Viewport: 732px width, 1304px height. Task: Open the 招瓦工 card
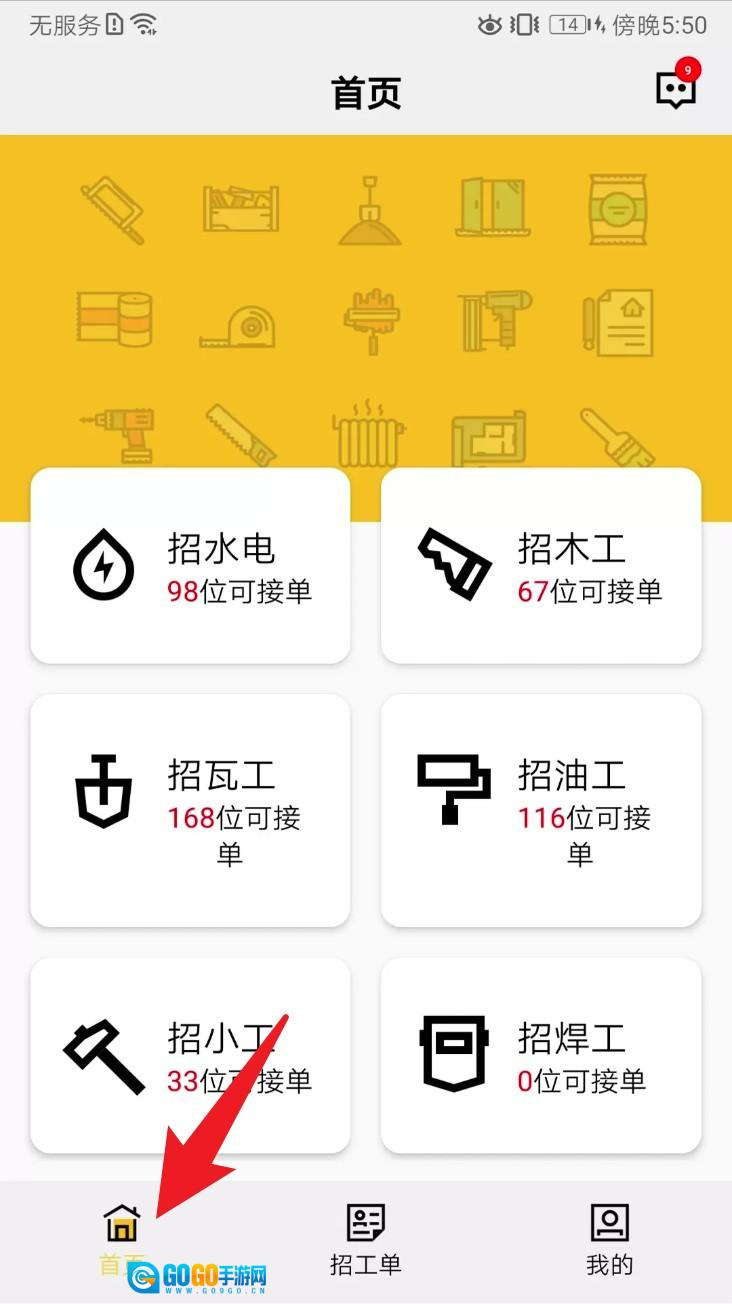[190, 810]
